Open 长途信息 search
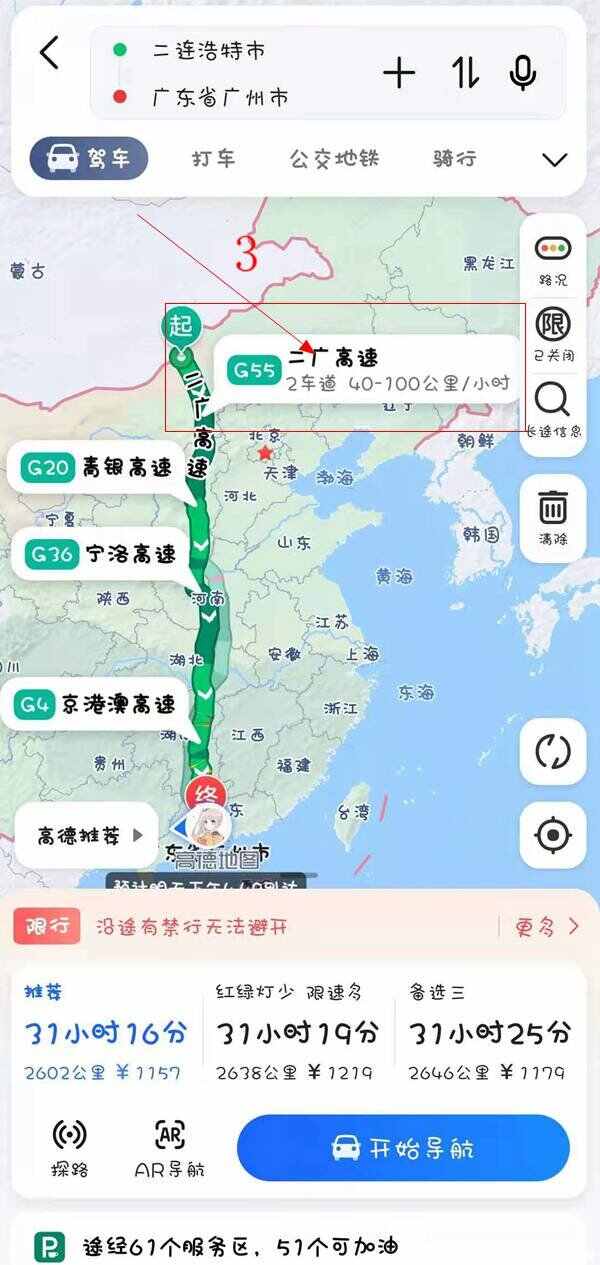The width and height of the screenshot is (600, 1265). click(x=552, y=409)
